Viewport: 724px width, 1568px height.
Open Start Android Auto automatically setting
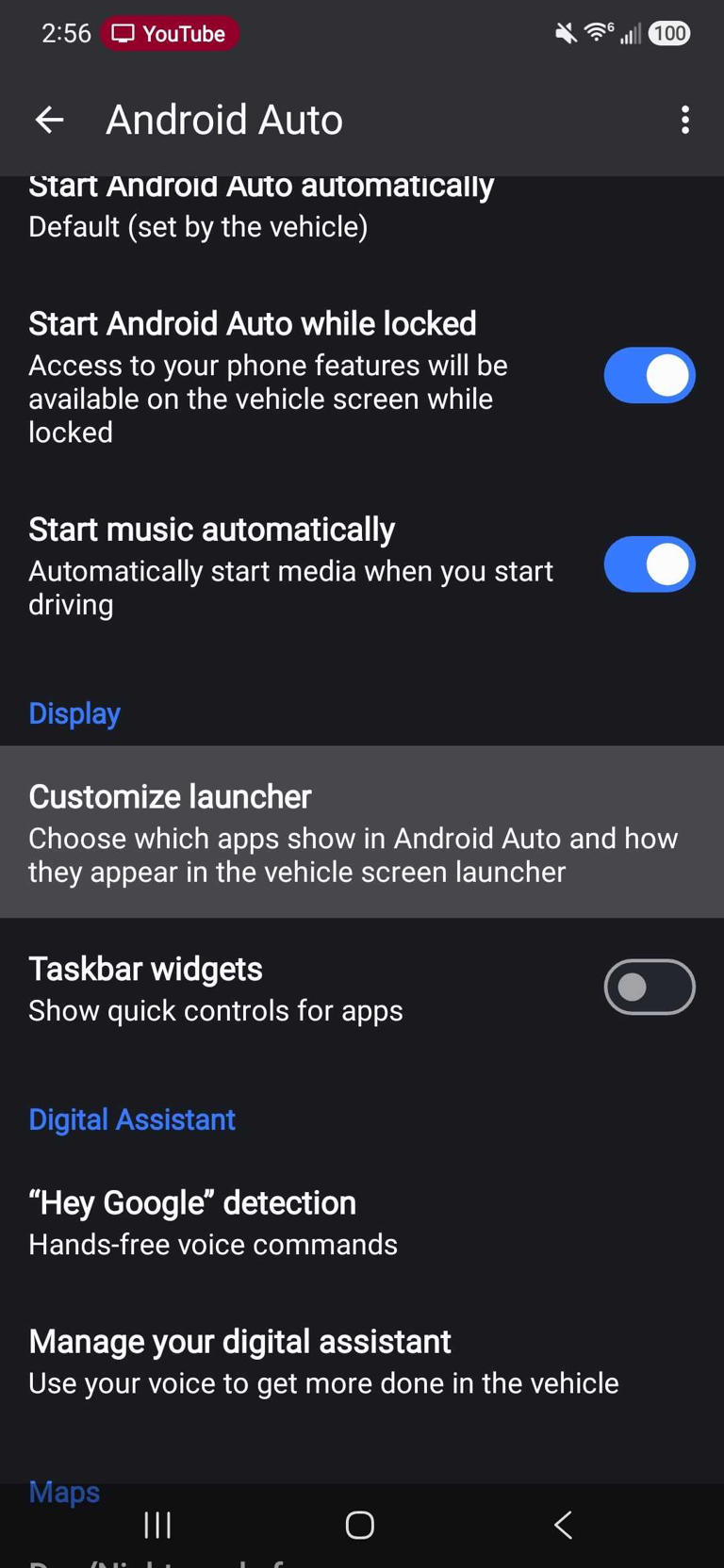click(261, 207)
